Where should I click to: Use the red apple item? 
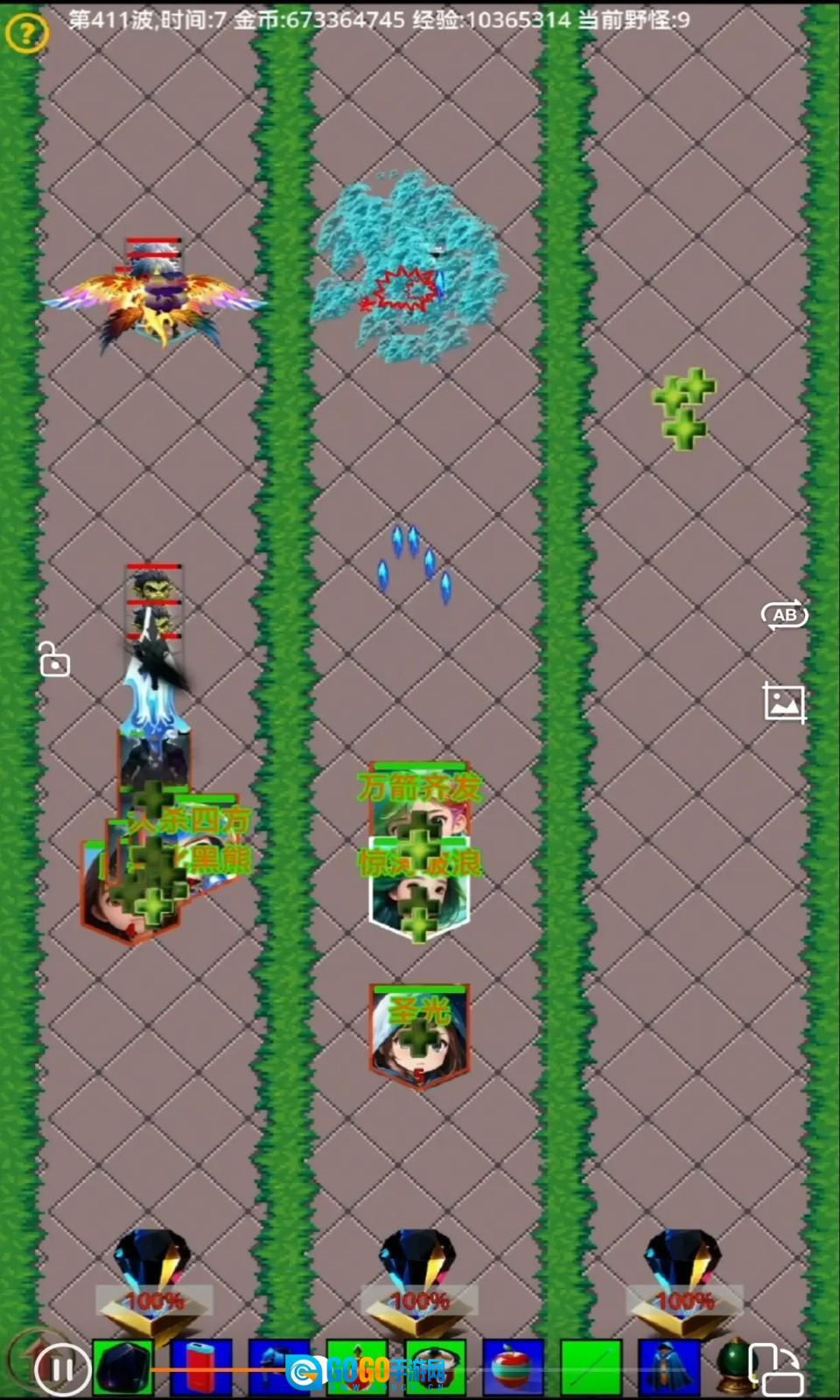click(513, 1367)
